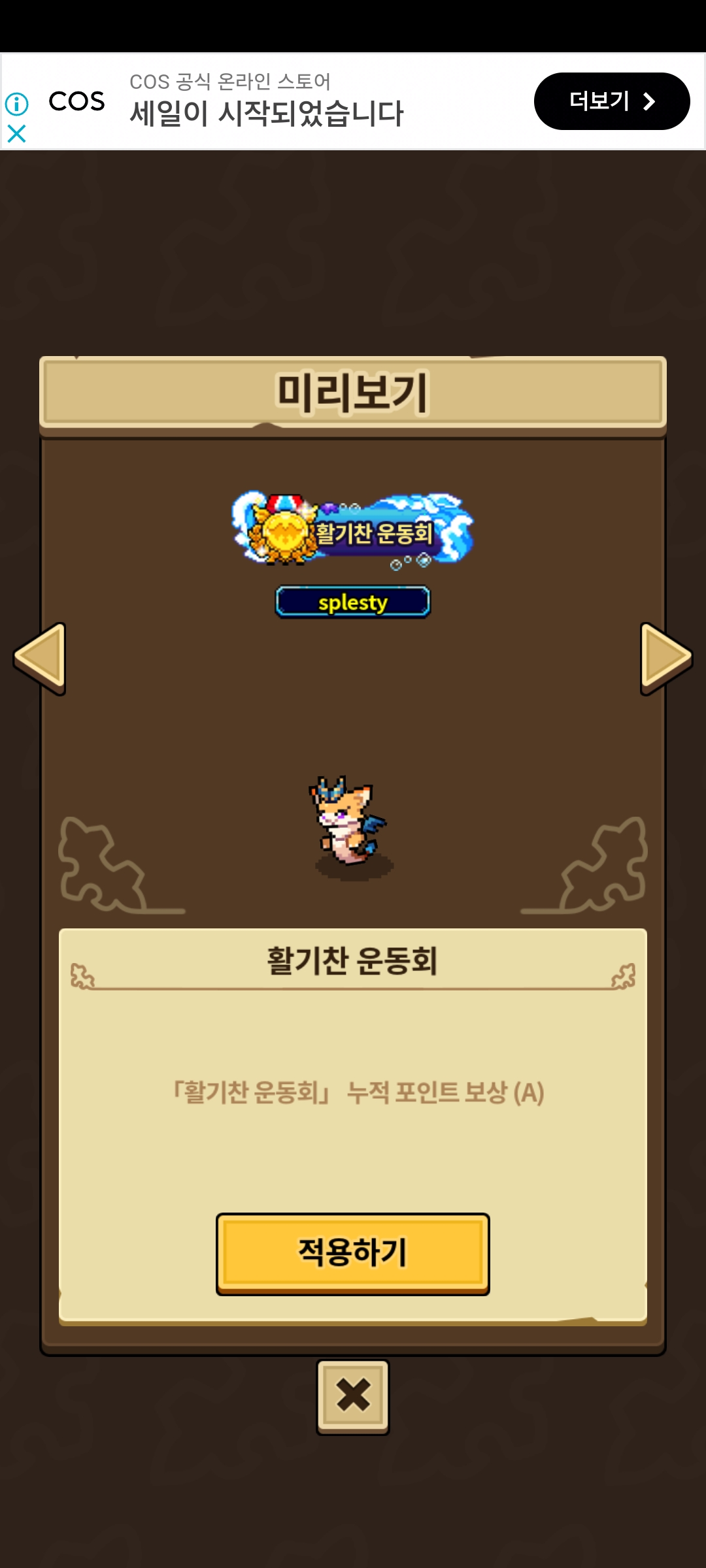Go to the next preview item
The width and height of the screenshot is (706, 1568).
pos(665,657)
